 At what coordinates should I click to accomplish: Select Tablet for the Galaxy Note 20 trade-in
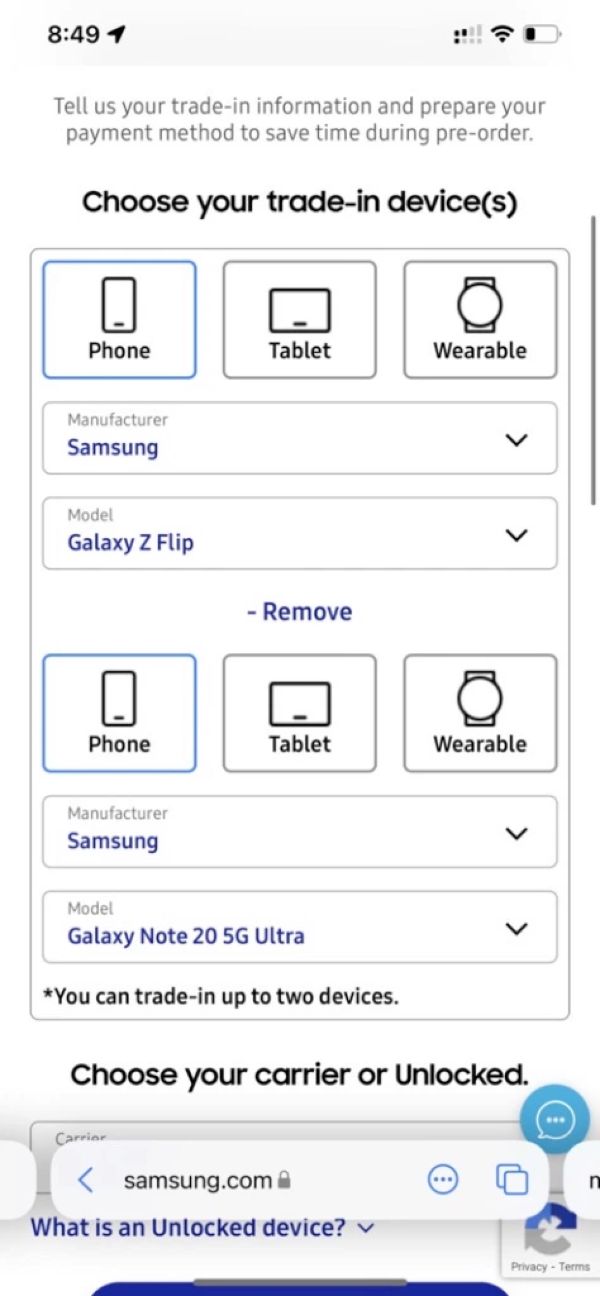pos(299,713)
